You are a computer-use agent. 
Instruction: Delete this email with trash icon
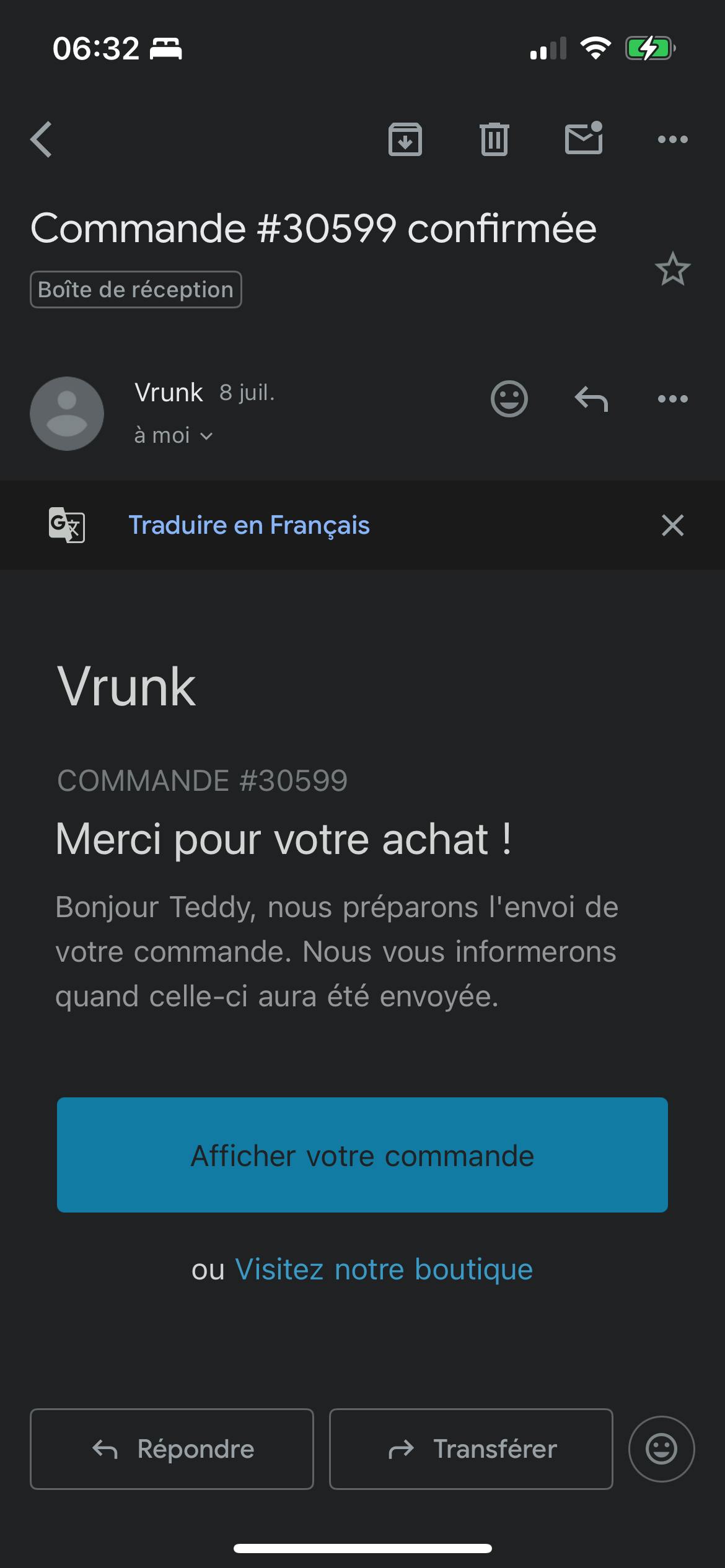click(494, 139)
